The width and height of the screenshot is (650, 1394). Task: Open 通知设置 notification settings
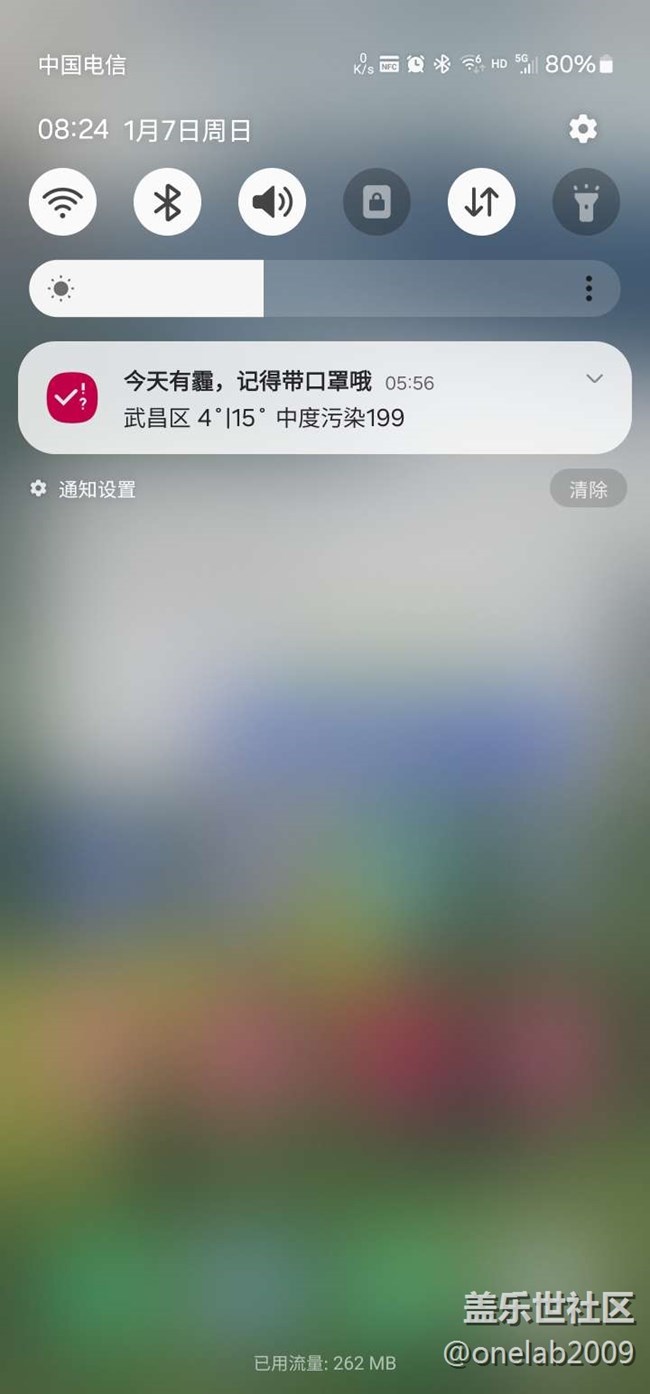[84, 489]
